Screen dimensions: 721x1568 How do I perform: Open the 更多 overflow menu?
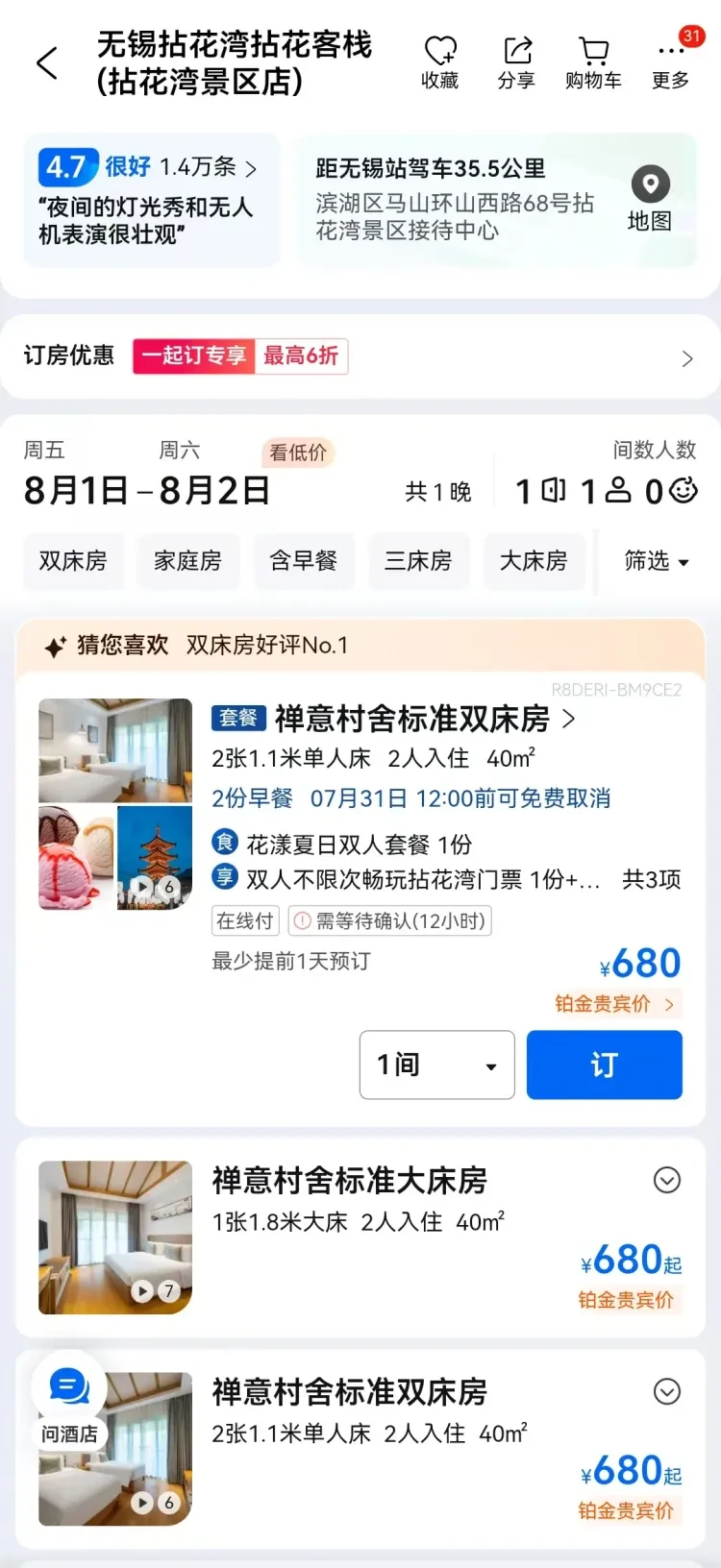671,61
